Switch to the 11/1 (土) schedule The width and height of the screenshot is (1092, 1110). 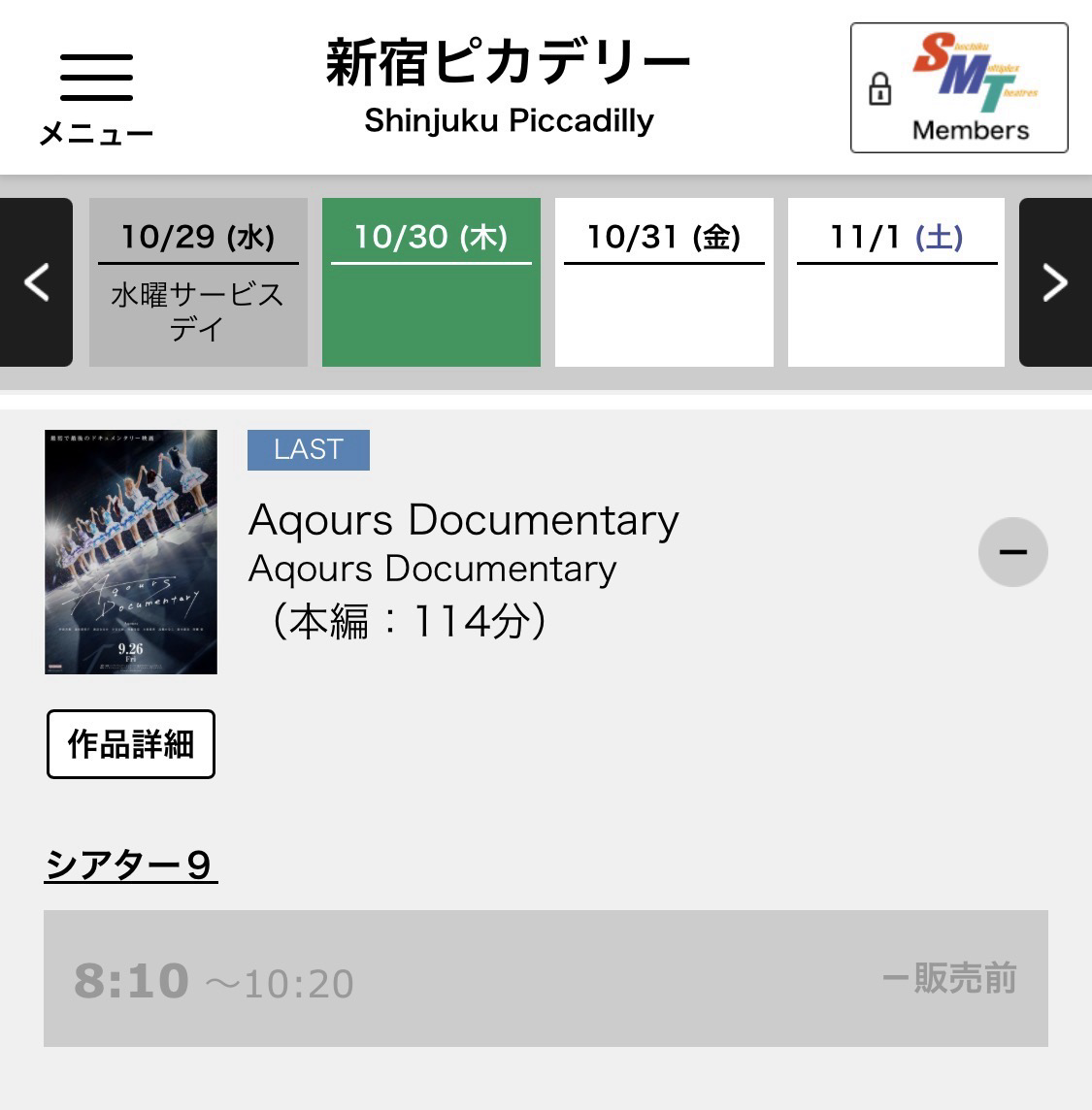[x=896, y=282]
